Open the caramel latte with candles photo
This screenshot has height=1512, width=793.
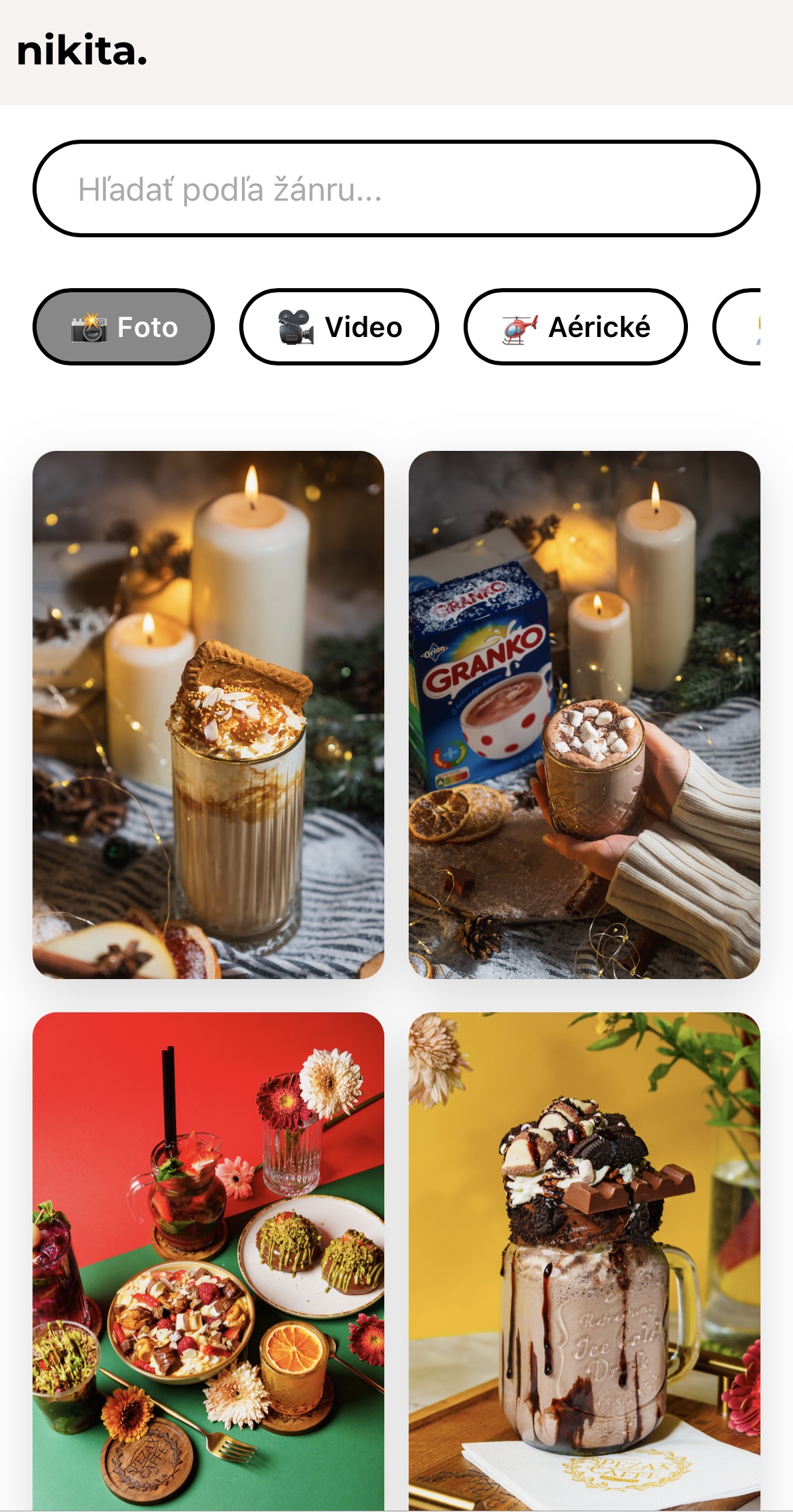[x=208, y=714]
